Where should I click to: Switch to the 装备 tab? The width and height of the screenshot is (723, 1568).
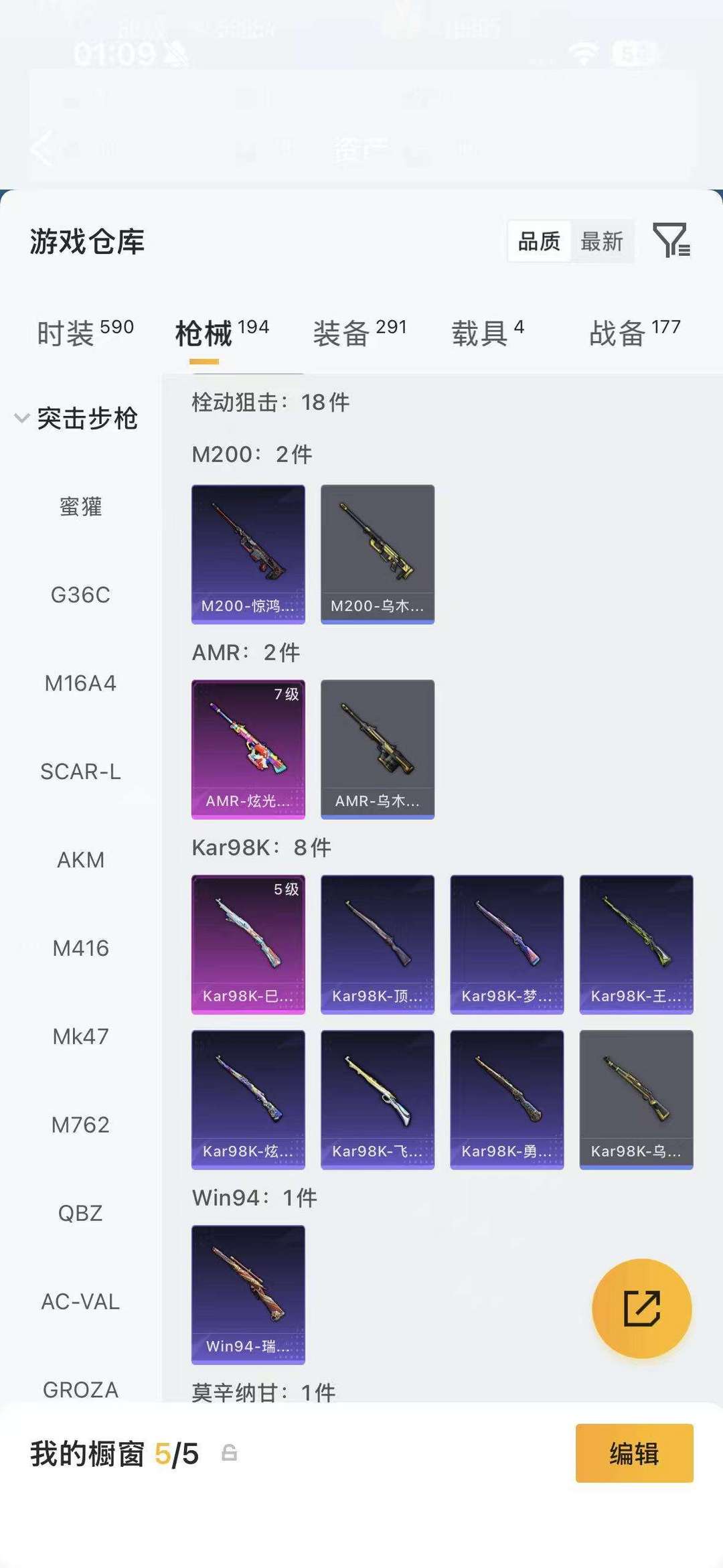[360, 332]
